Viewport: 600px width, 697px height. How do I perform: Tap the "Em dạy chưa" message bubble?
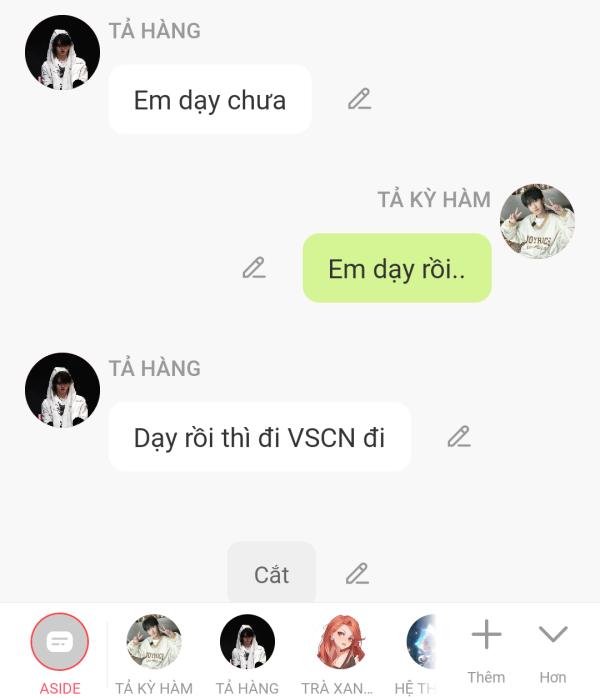(210, 100)
